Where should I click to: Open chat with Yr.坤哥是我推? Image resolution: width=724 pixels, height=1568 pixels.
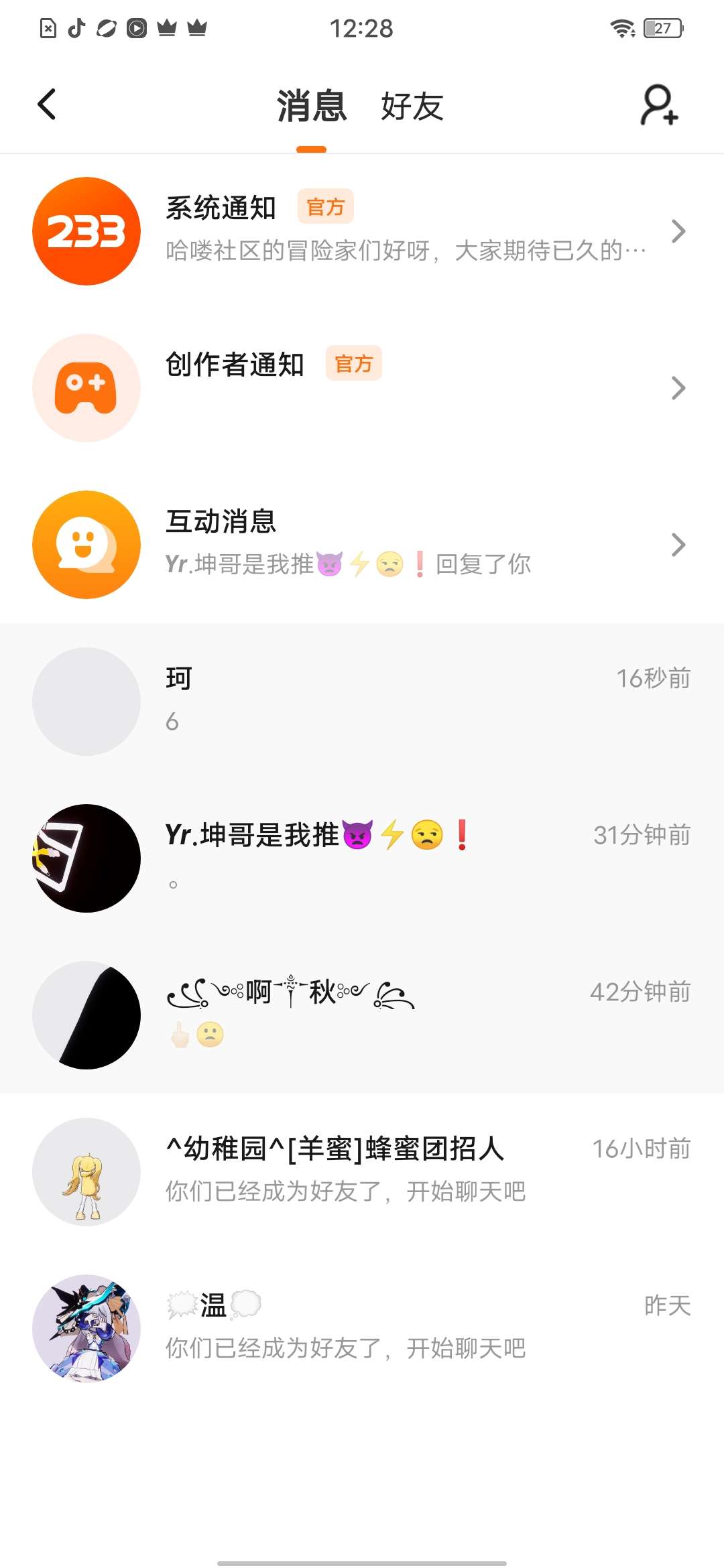(362, 858)
